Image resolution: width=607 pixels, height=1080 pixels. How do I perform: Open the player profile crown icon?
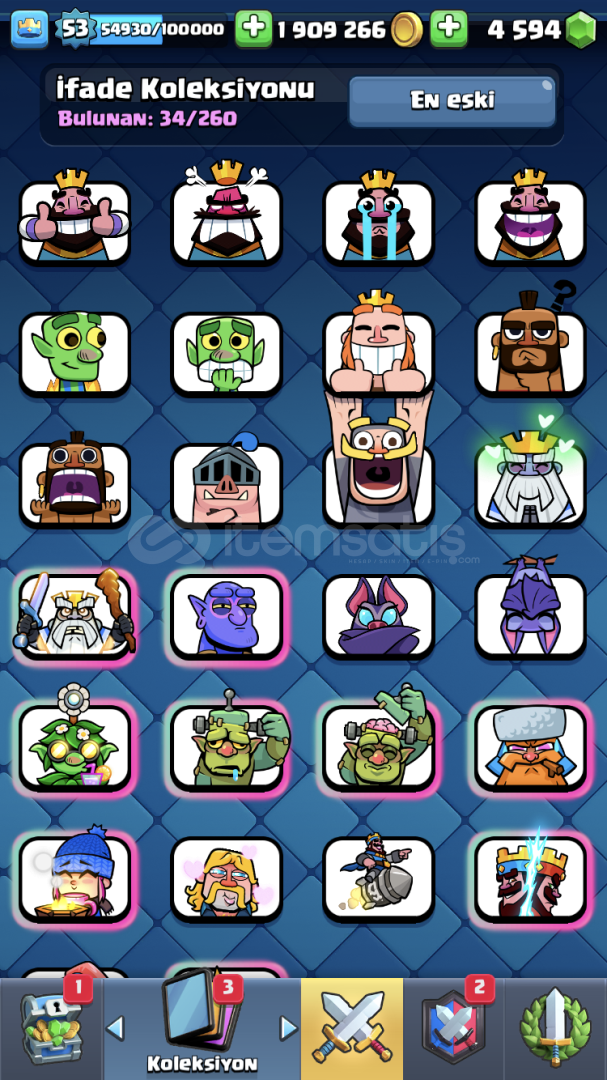click(x=30, y=30)
